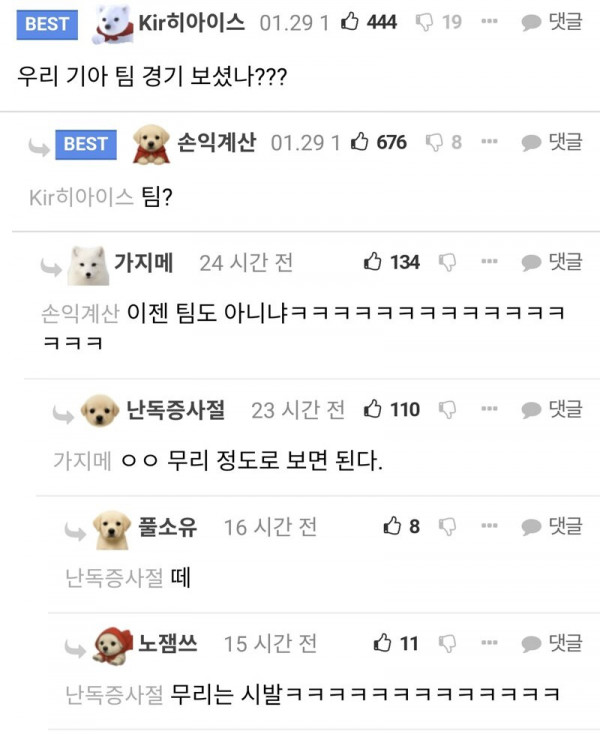This screenshot has width=600, height=734.
Task: Reply to 난독증사절 via 댓글
Action: pos(552,409)
